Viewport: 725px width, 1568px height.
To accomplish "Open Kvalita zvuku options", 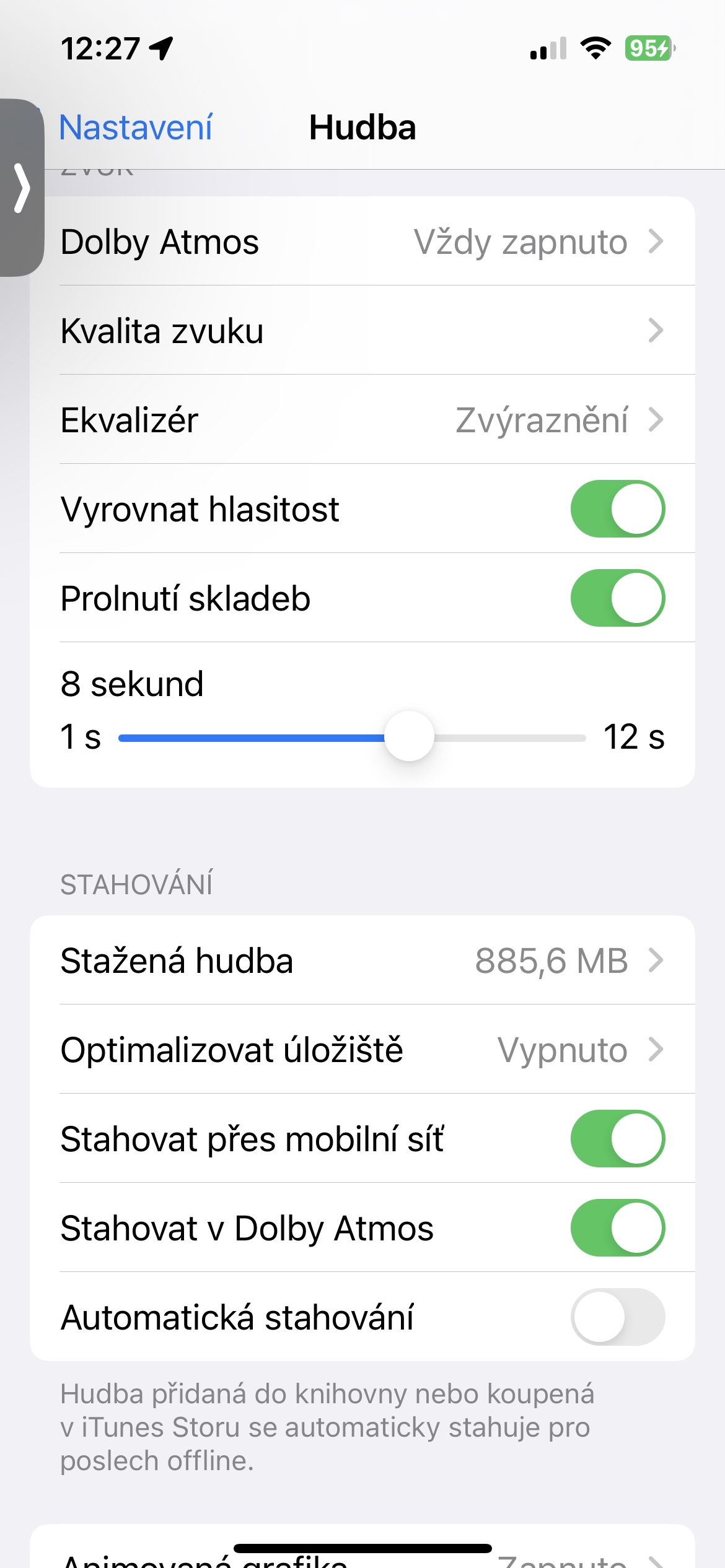I will [362, 331].
